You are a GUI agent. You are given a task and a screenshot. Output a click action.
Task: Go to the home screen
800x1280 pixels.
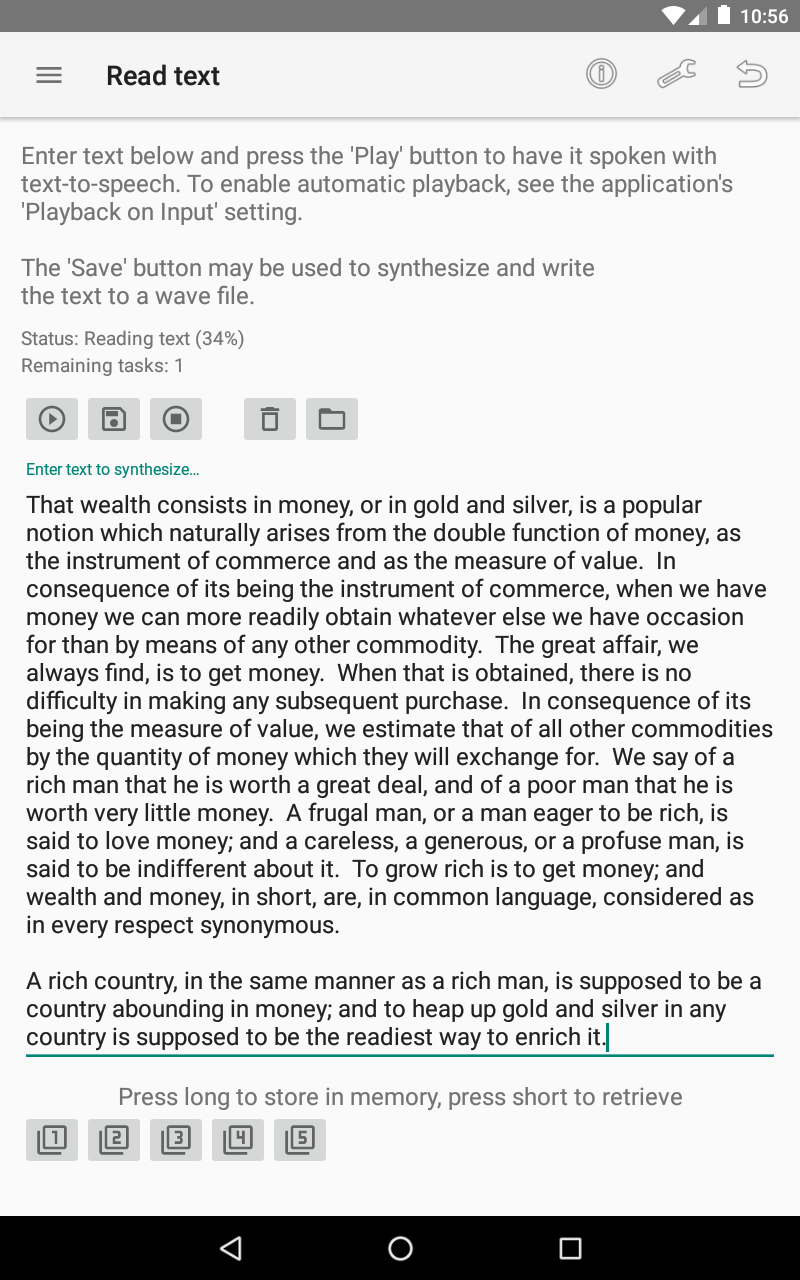pyautogui.click(x=400, y=1247)
